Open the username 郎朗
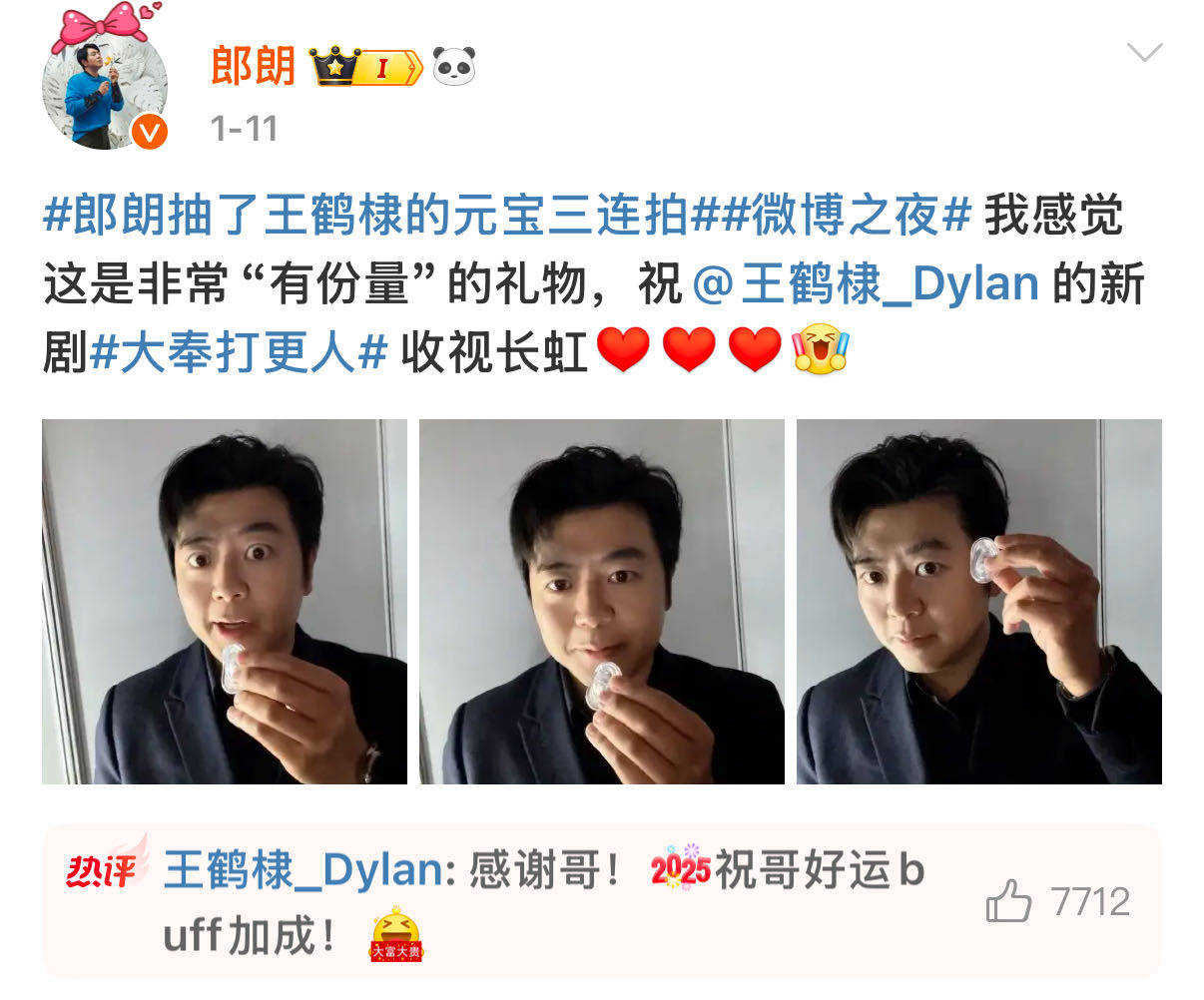This screenshot has width=1204, height=1000. (x=254, y=67)
